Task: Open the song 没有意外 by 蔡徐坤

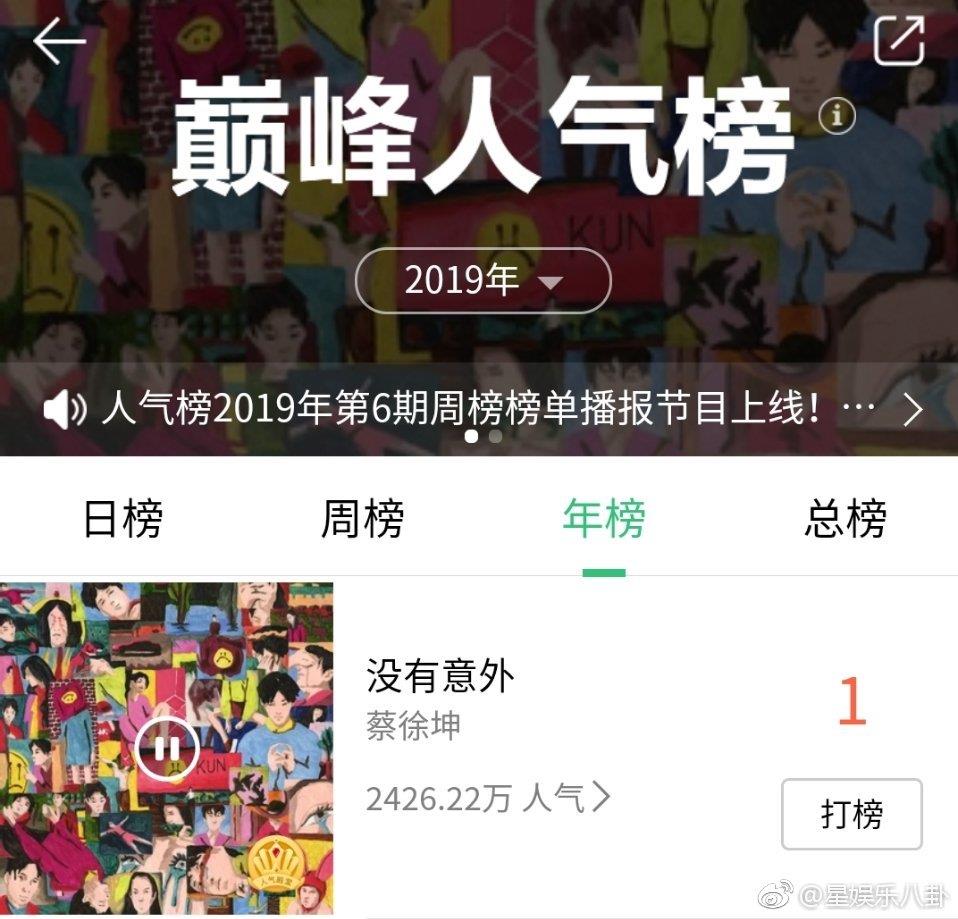Action: 440,678
